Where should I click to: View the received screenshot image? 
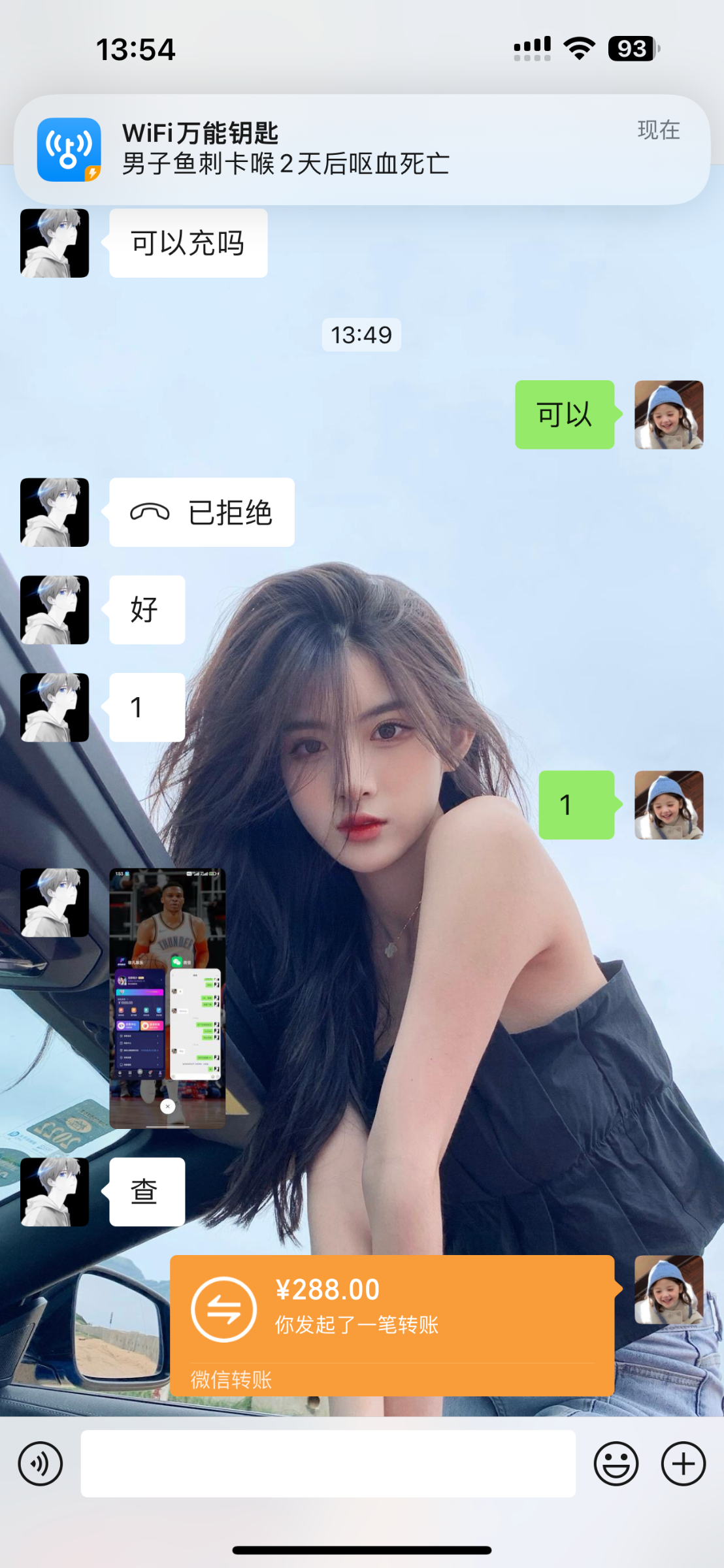(x=167, y=998)
